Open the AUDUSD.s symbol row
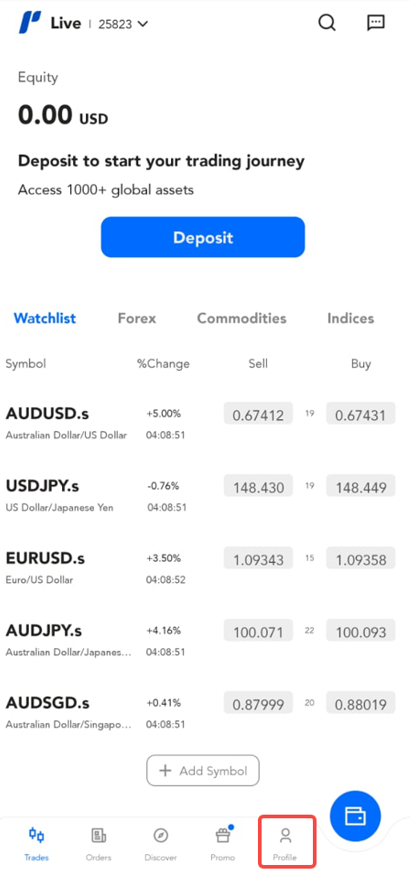 click(x=205, y=424)
